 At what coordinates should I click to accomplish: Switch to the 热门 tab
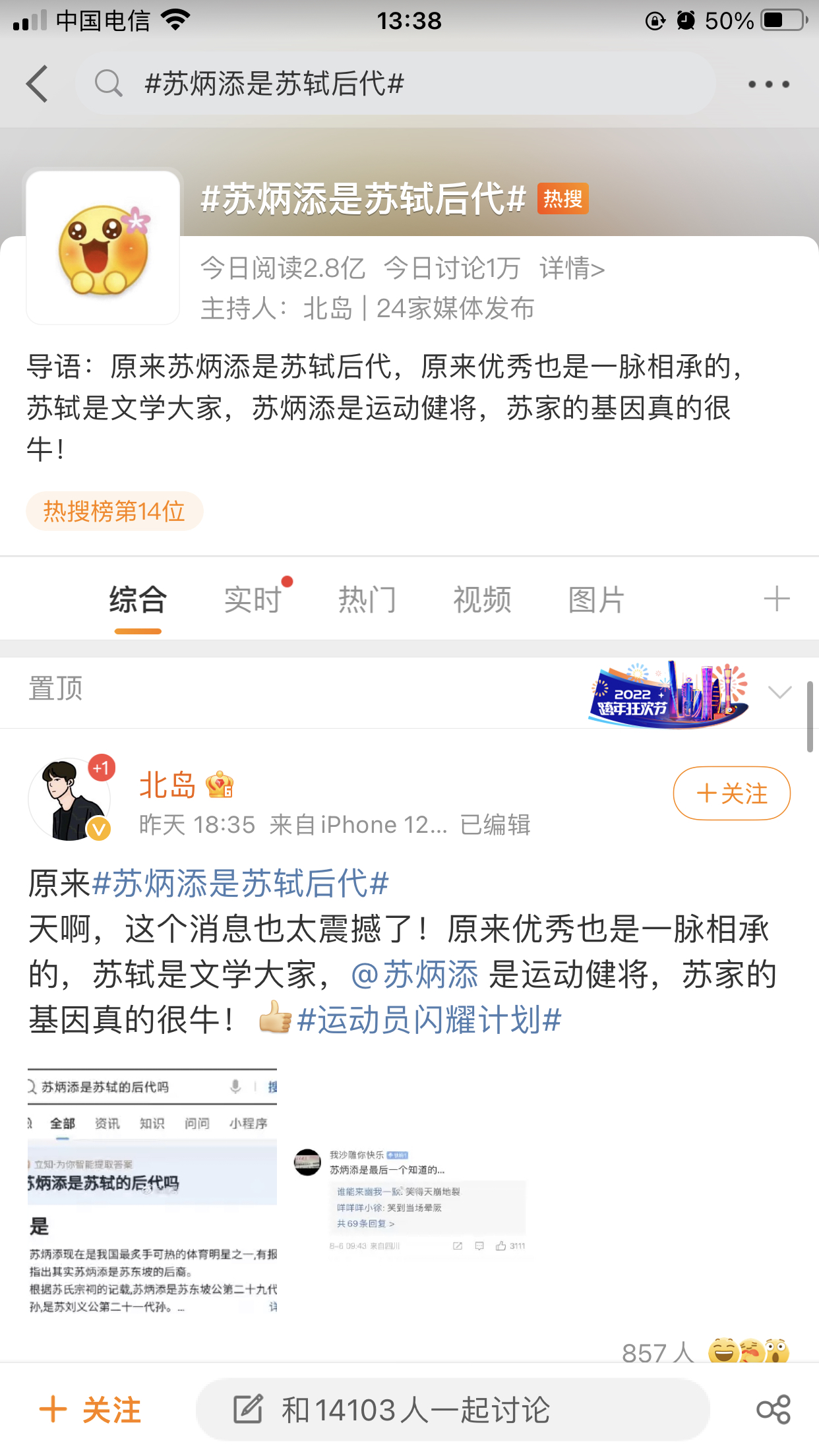(x=367, y=600)
